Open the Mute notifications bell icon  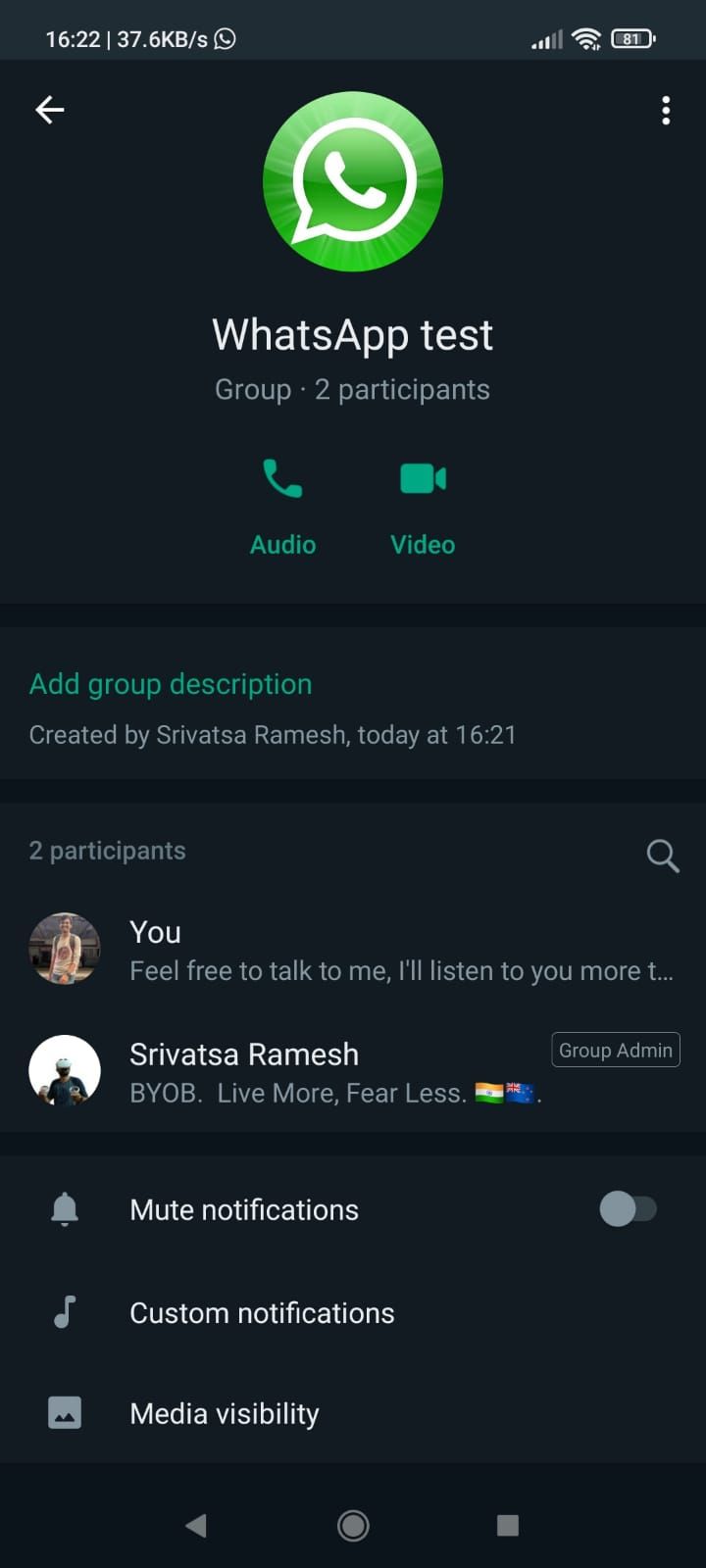point(65,1208)
